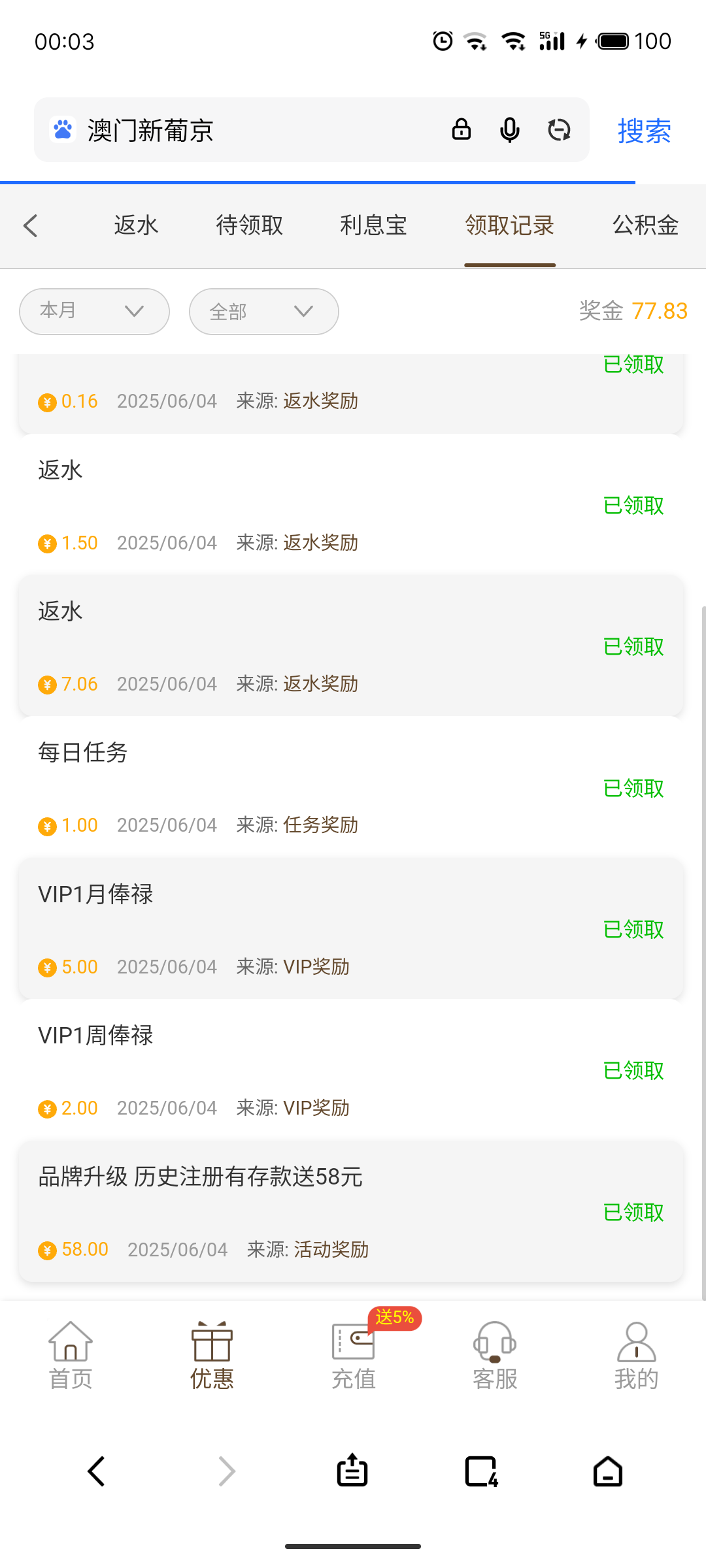Open the share icon in browser toolbar
Image resolution: width=706 pixels, height=1568 pixels.
352,1471
